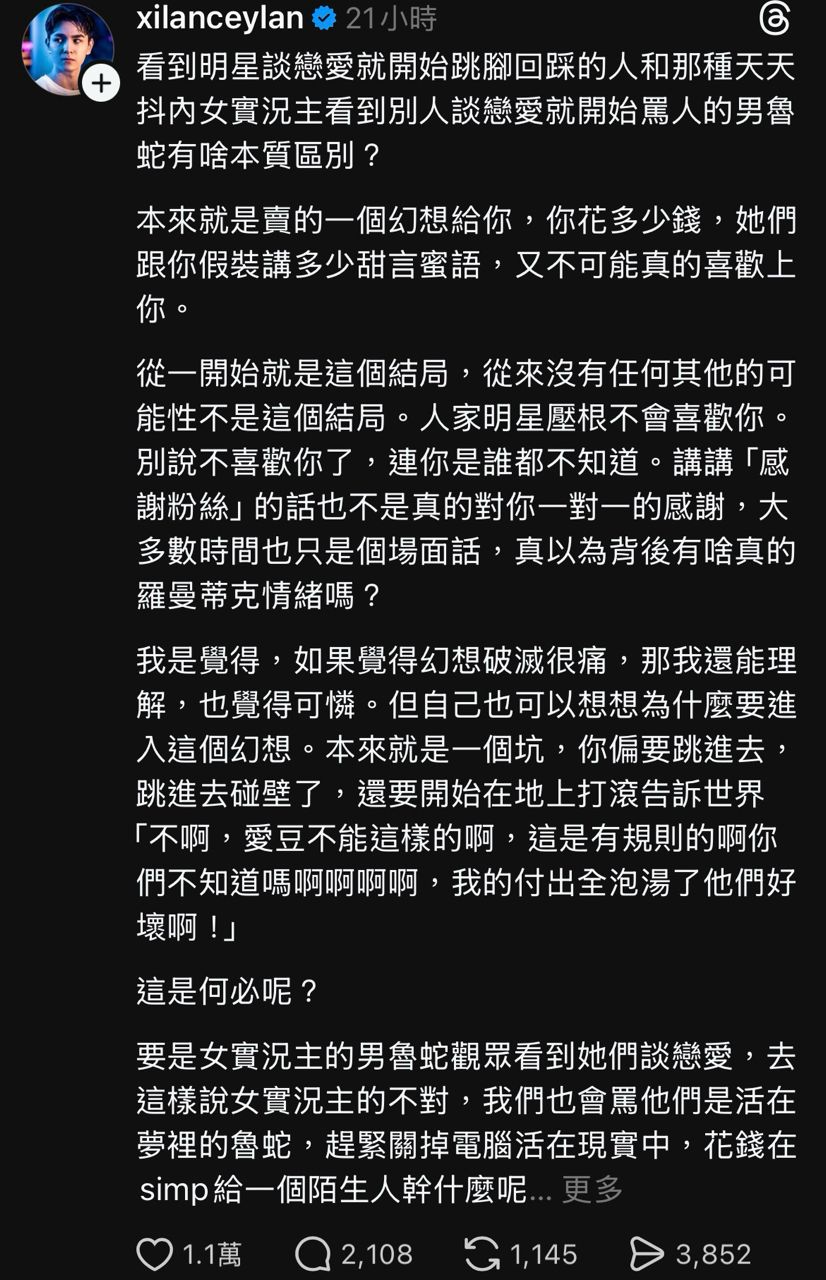Expand the post with 更多
The image size is (826, 1280).
click(x=592, y=1190)
